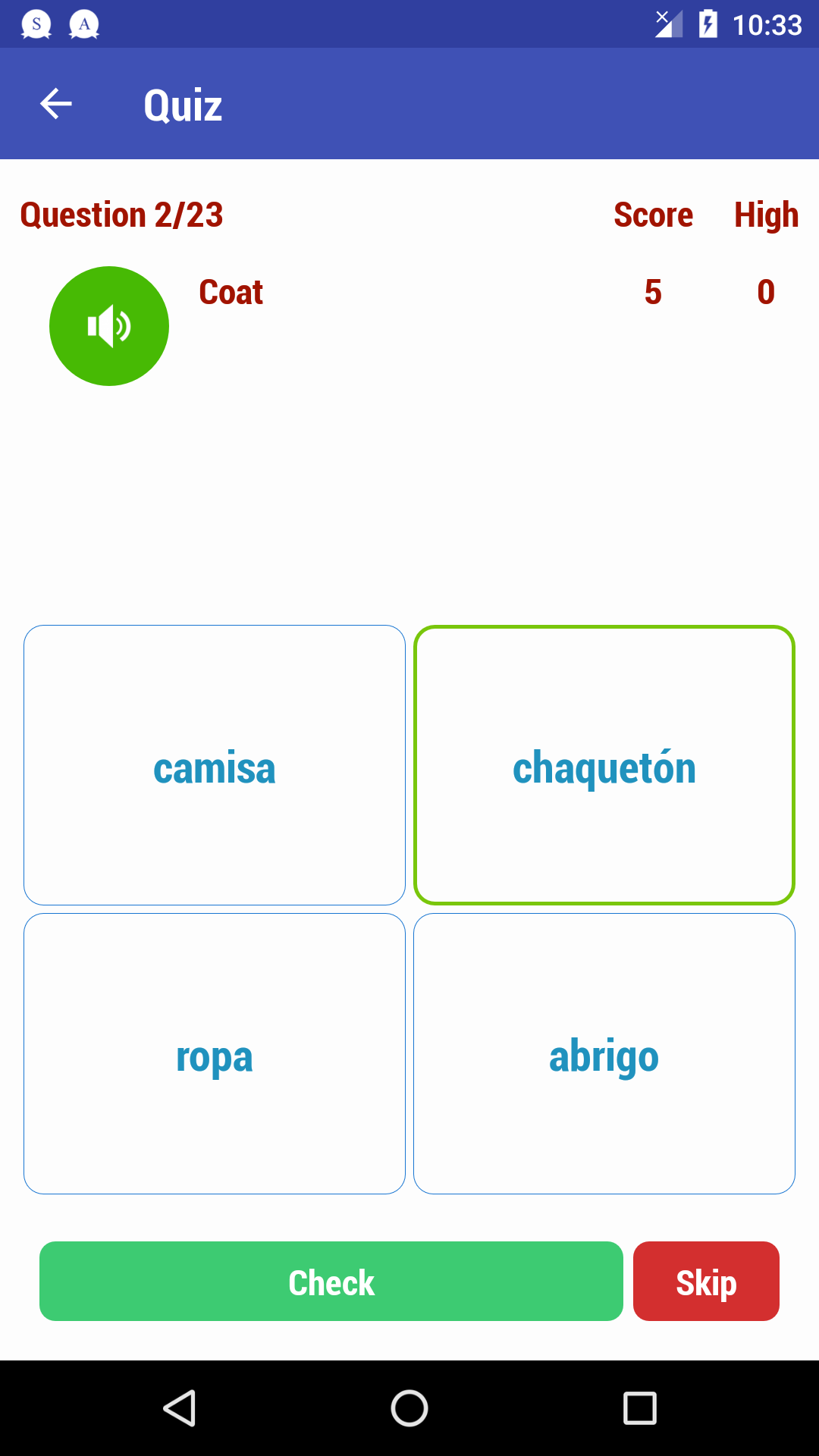Select the answer camisa
Image resolution: width=819 pixels, height=1456 pixels.
215,765
